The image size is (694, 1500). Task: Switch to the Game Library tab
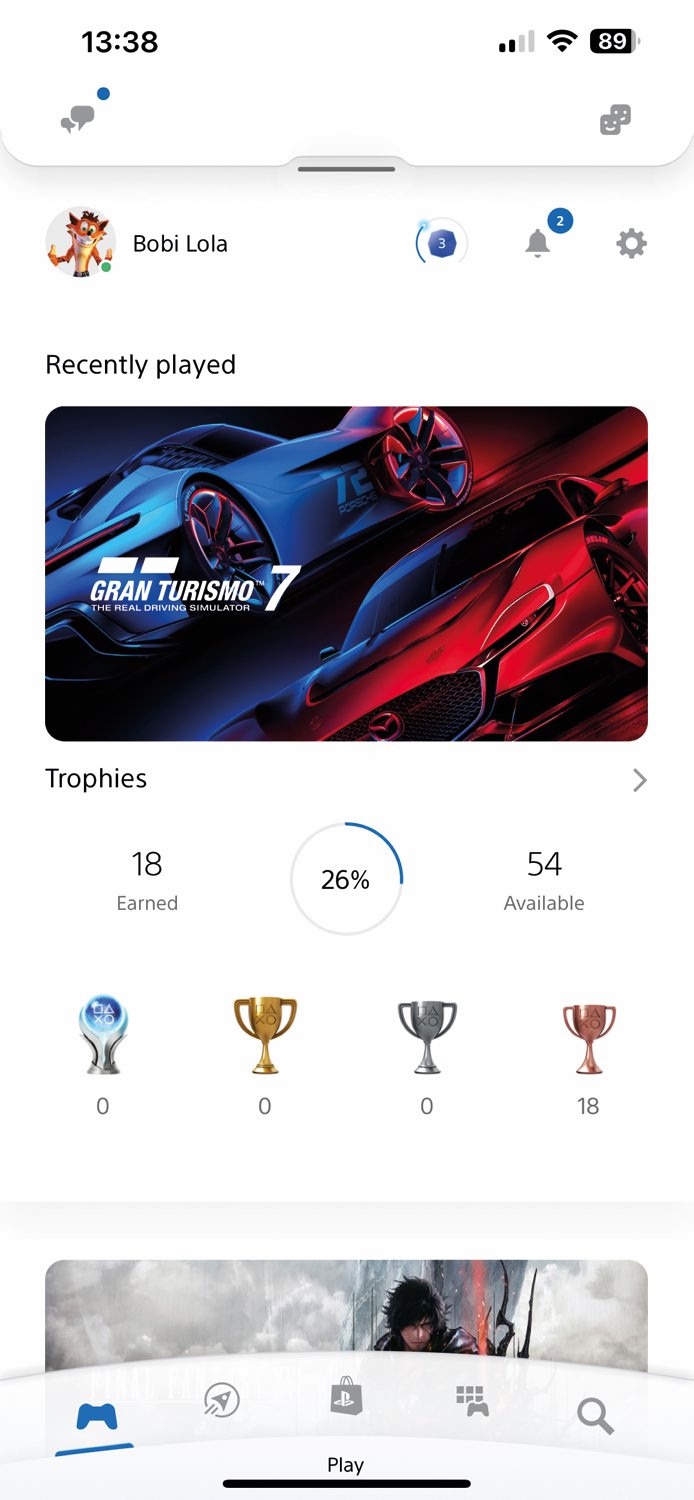tap(471, 1401)
